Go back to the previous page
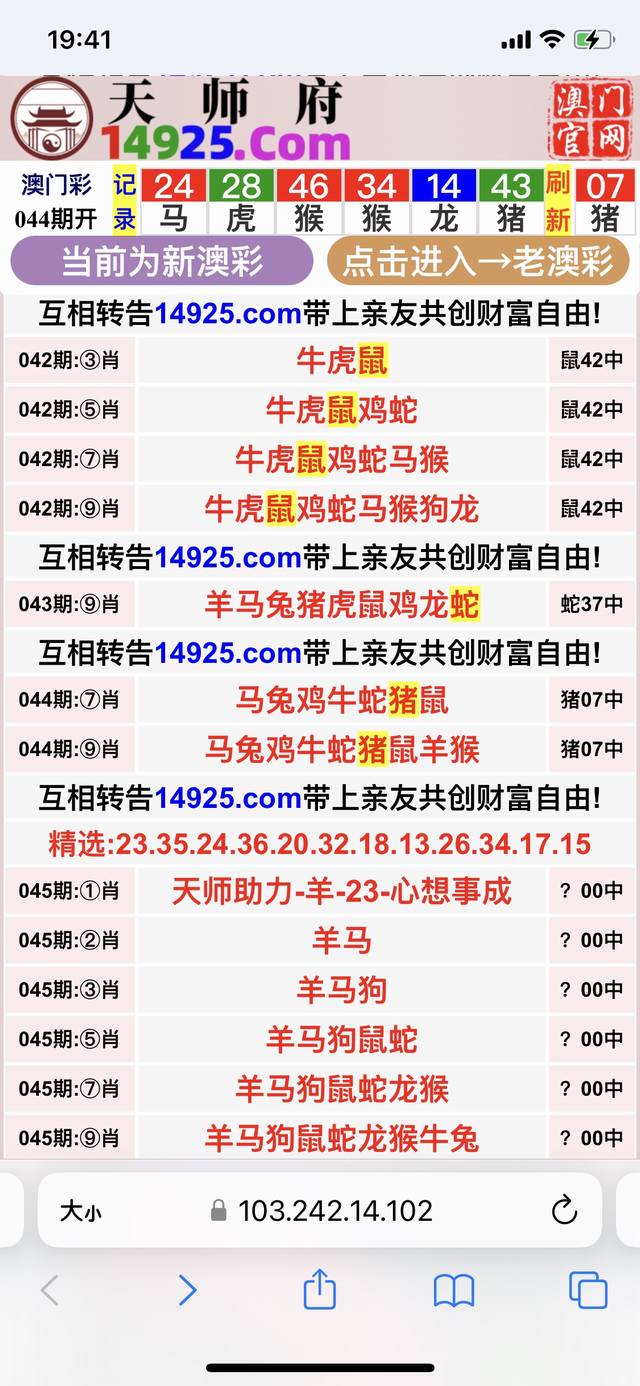Viewport: 640px width, 1386px height. [x=50, y=1290]
